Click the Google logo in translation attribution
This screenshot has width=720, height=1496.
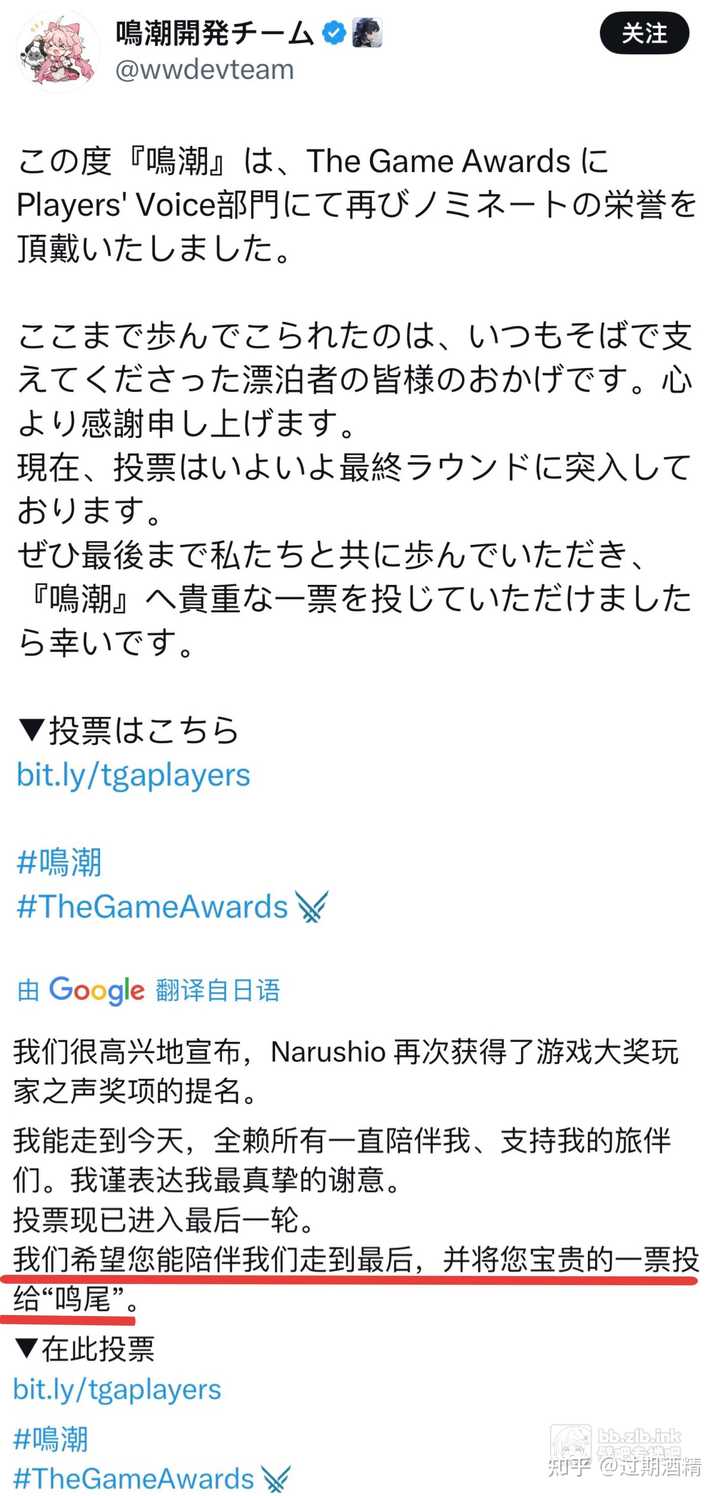coord(95,991)
